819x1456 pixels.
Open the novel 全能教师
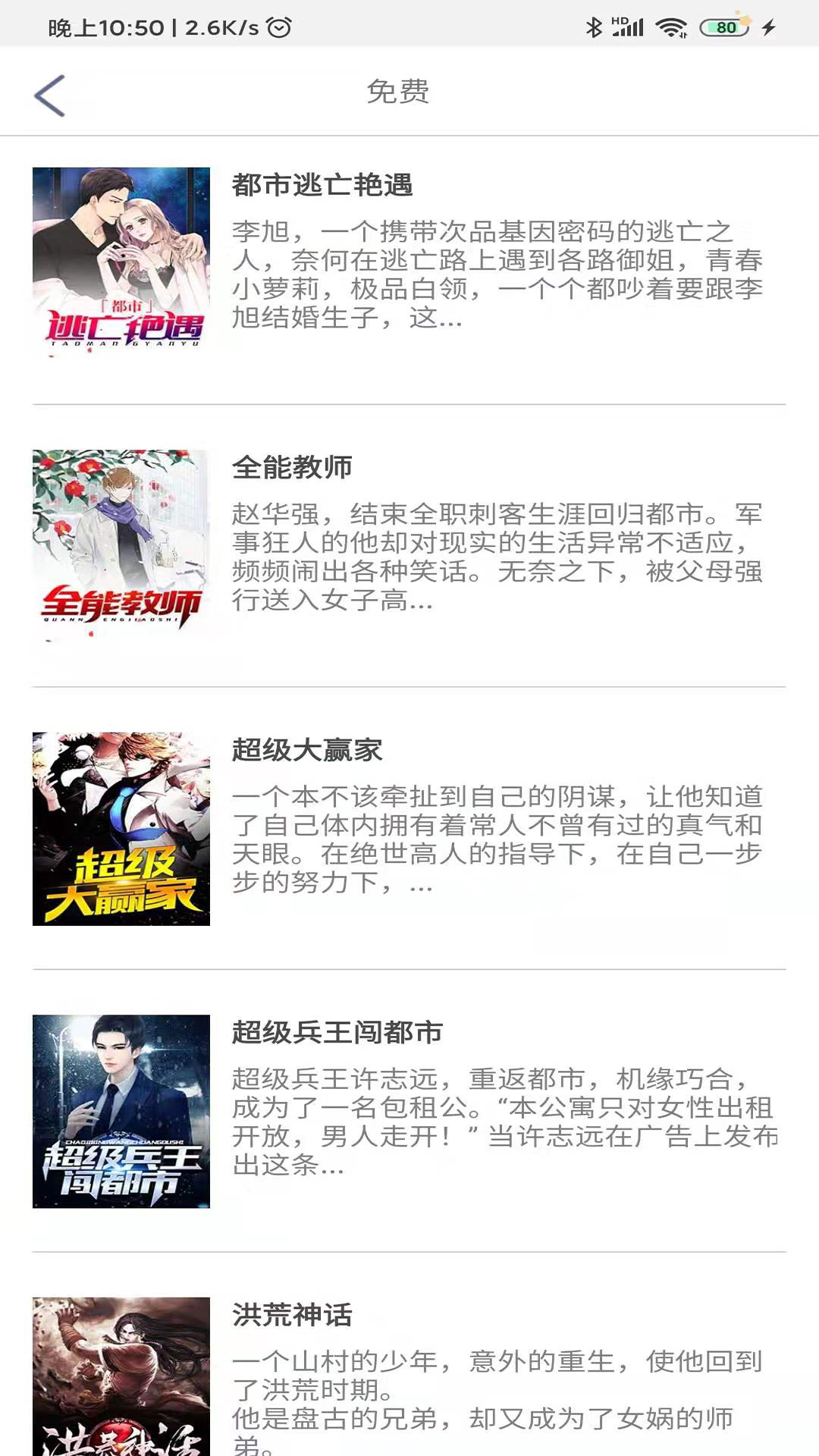(293, 467)
